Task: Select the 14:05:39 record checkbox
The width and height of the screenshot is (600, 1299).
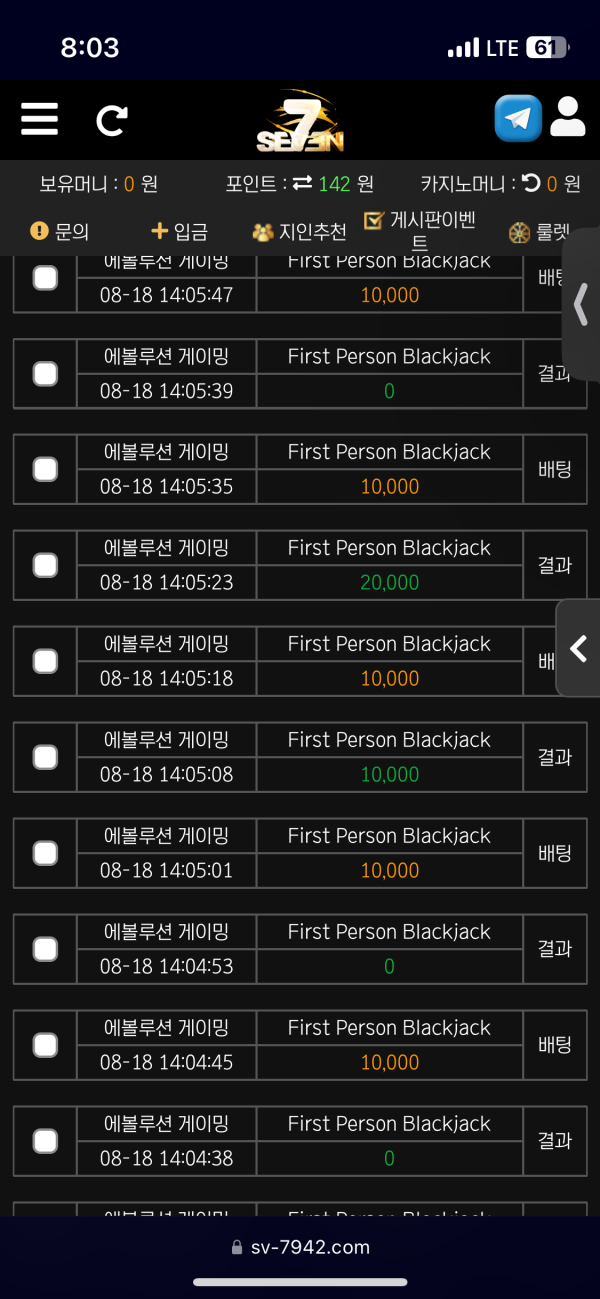Action: [45, 373]
